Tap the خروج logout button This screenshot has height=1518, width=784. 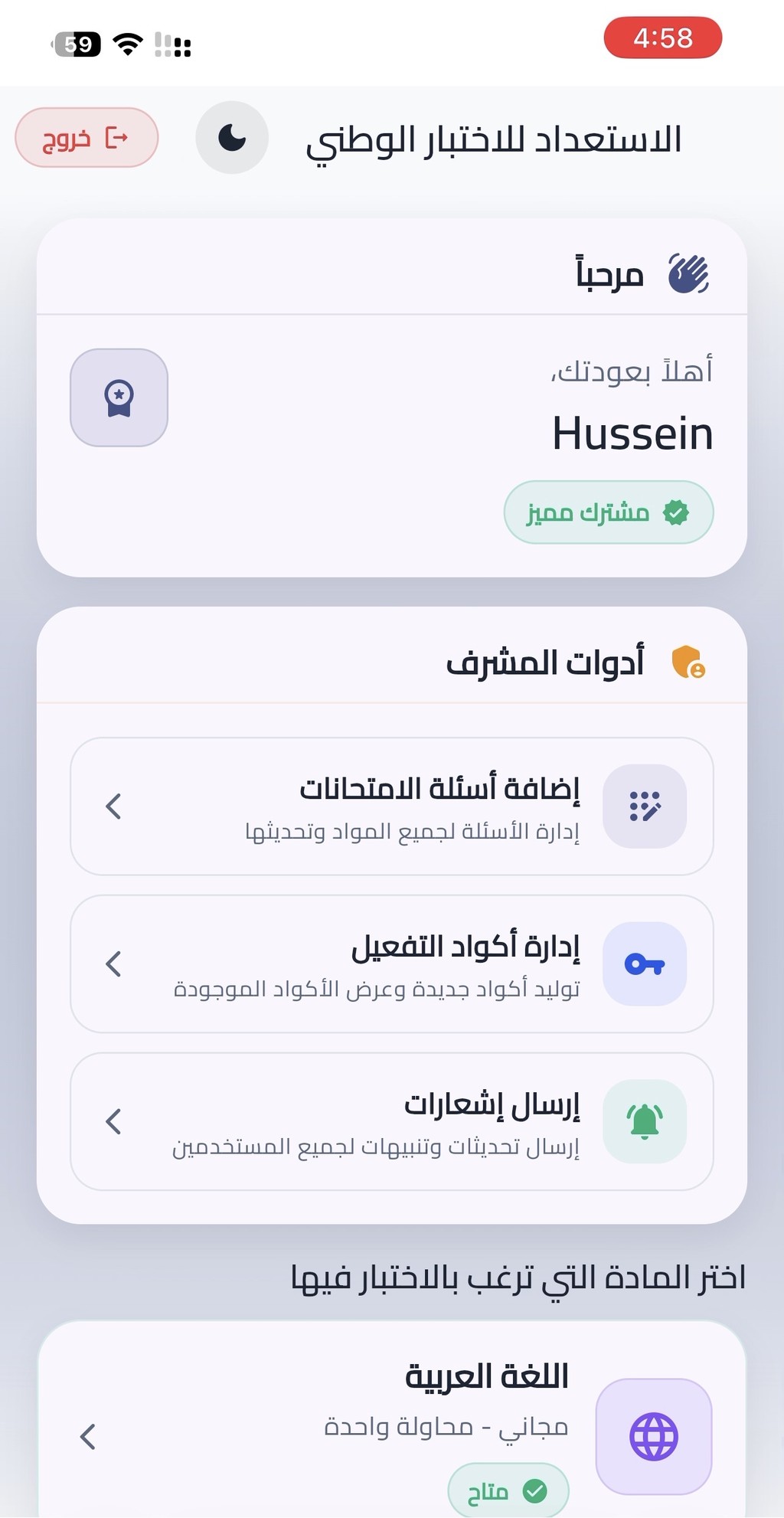[87, 138]
